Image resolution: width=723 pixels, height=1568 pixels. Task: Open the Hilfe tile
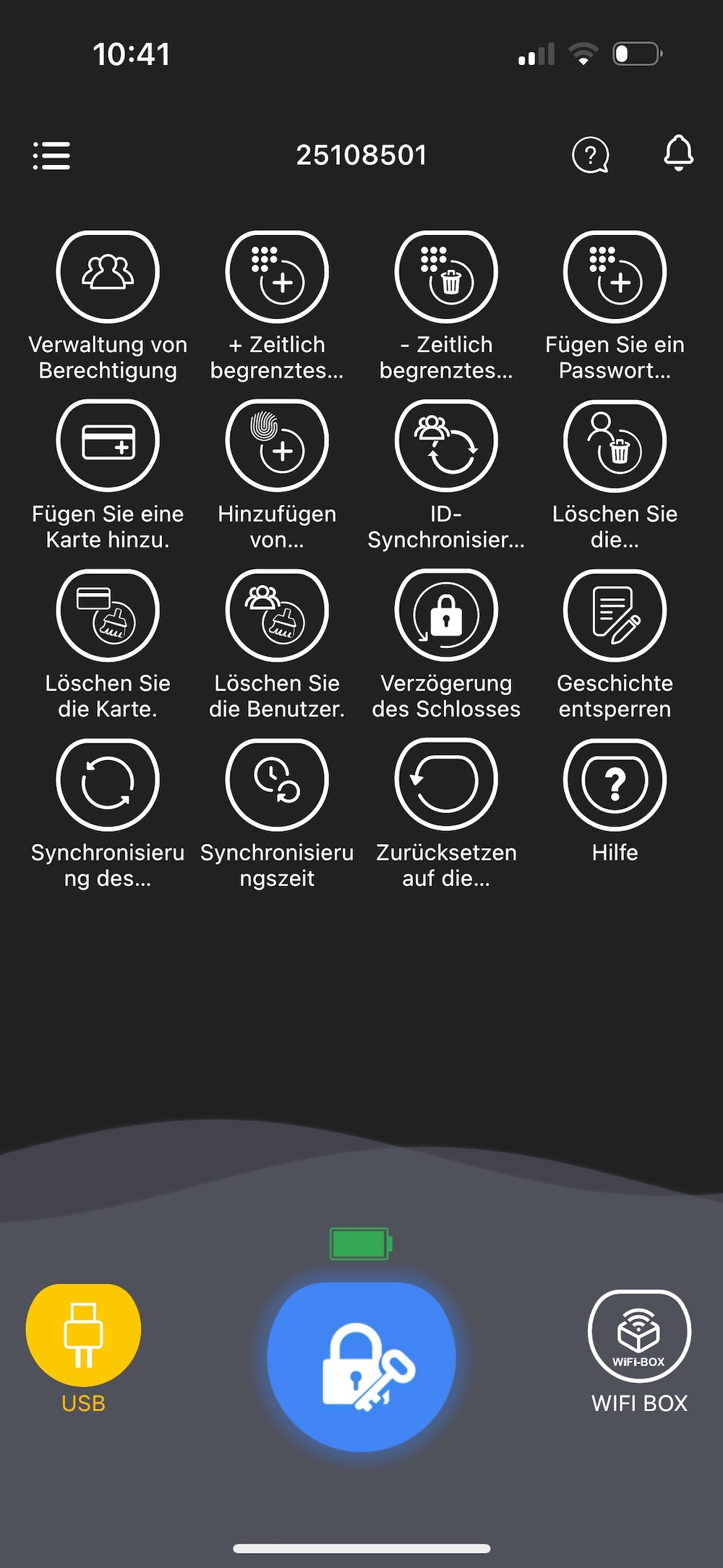(615, 785)
